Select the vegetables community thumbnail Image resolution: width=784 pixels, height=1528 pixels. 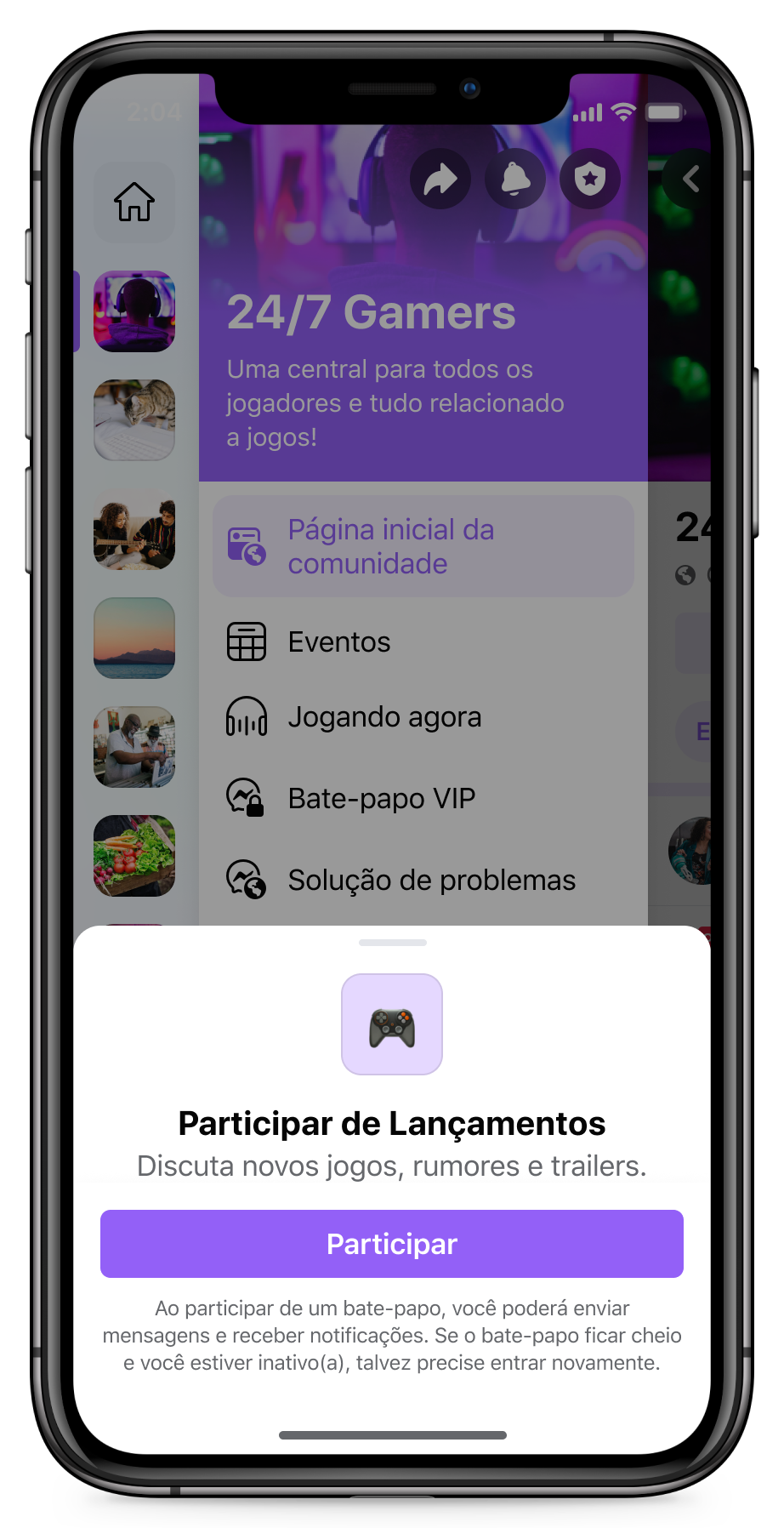click(x=134, y=856)
